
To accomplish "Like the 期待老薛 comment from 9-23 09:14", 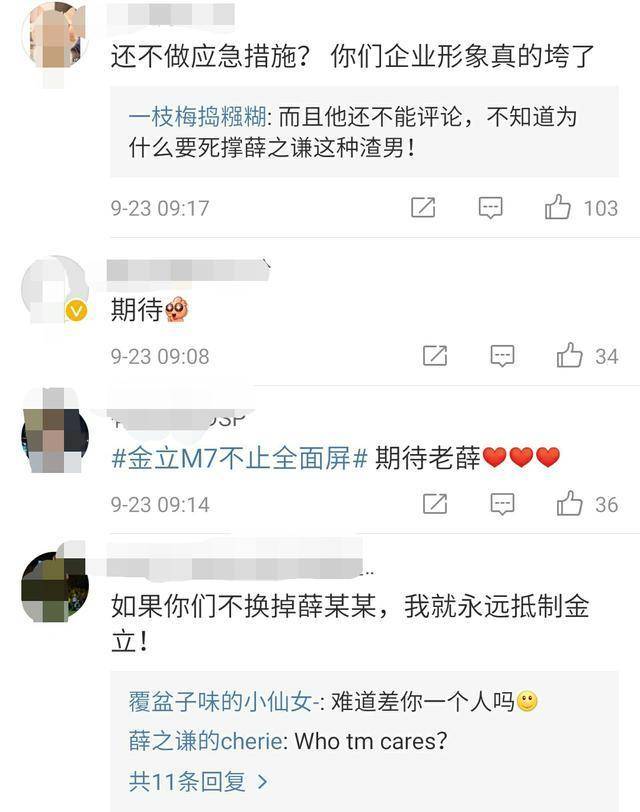I will (x=570, y=504).
